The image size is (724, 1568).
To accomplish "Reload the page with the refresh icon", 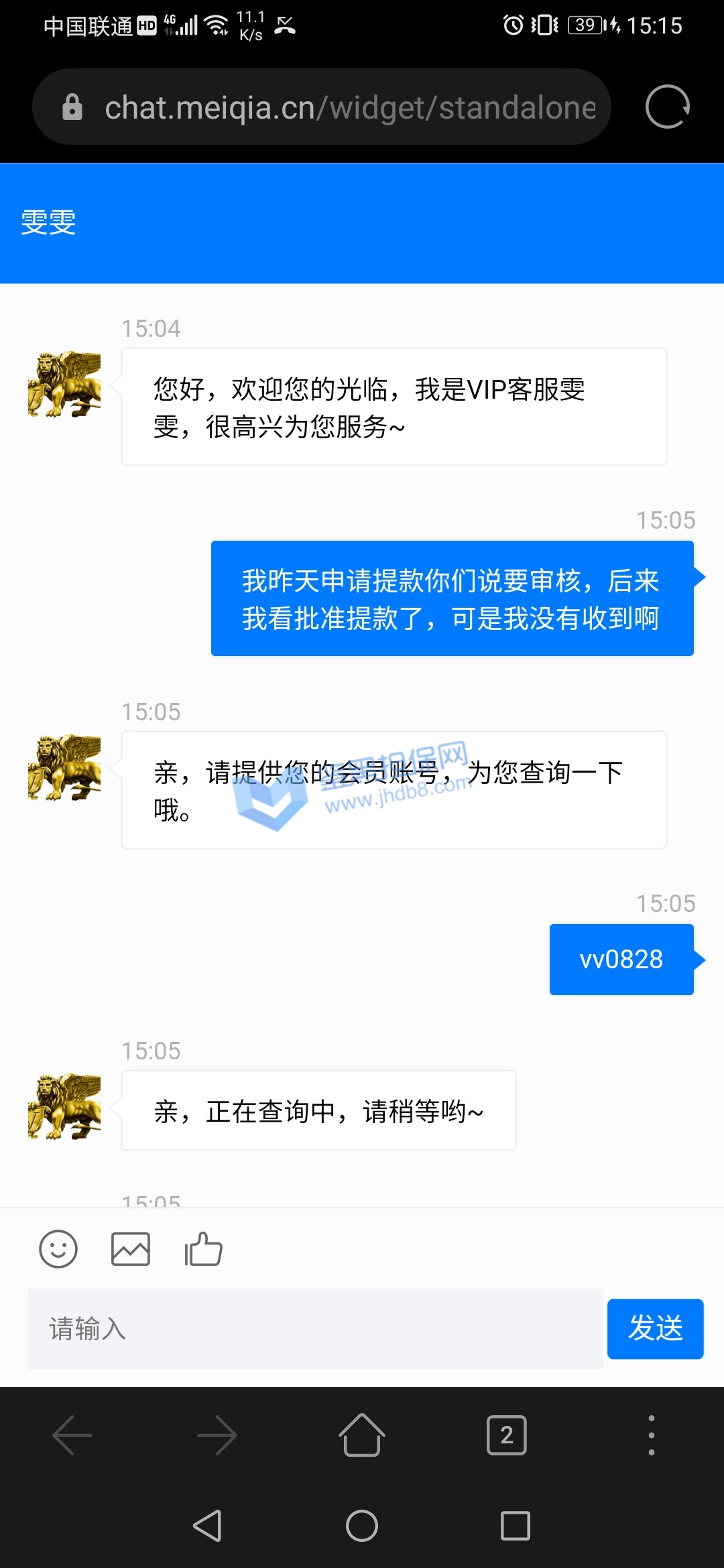I will [667, 107].
